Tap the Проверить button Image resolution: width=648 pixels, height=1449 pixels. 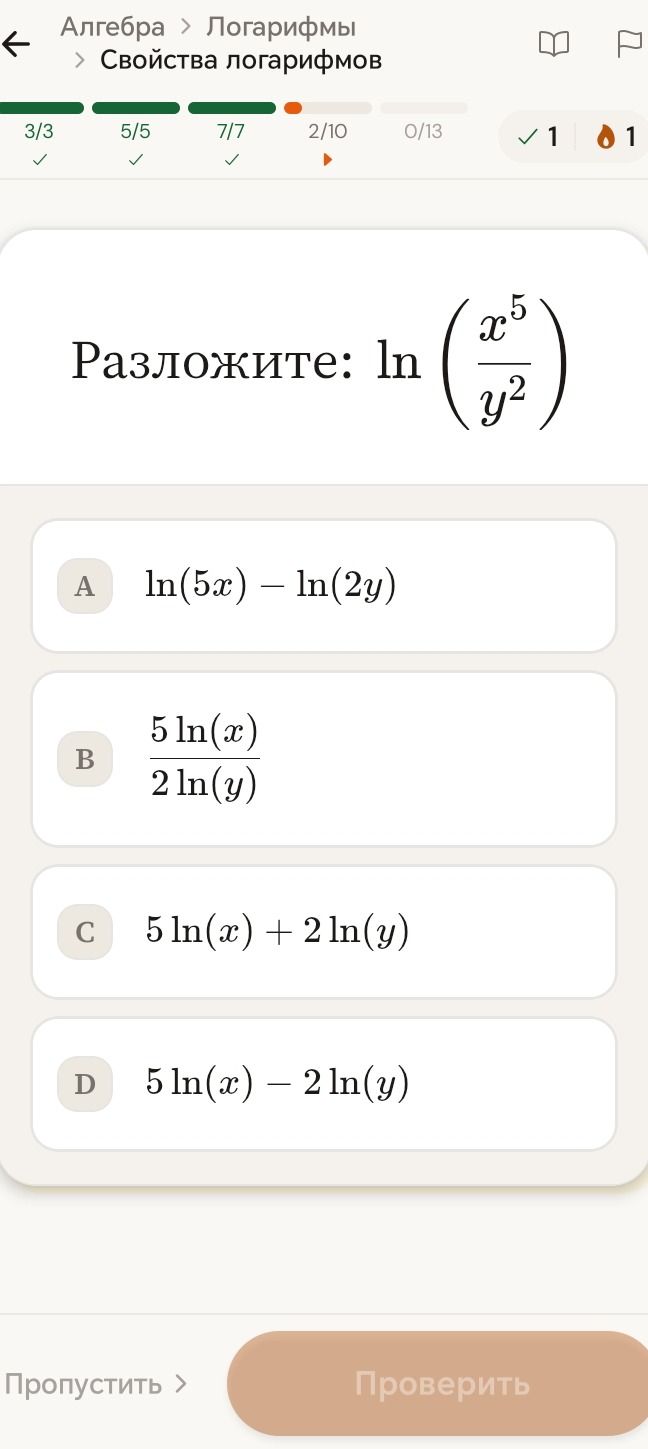click(x=441, y=1384)
